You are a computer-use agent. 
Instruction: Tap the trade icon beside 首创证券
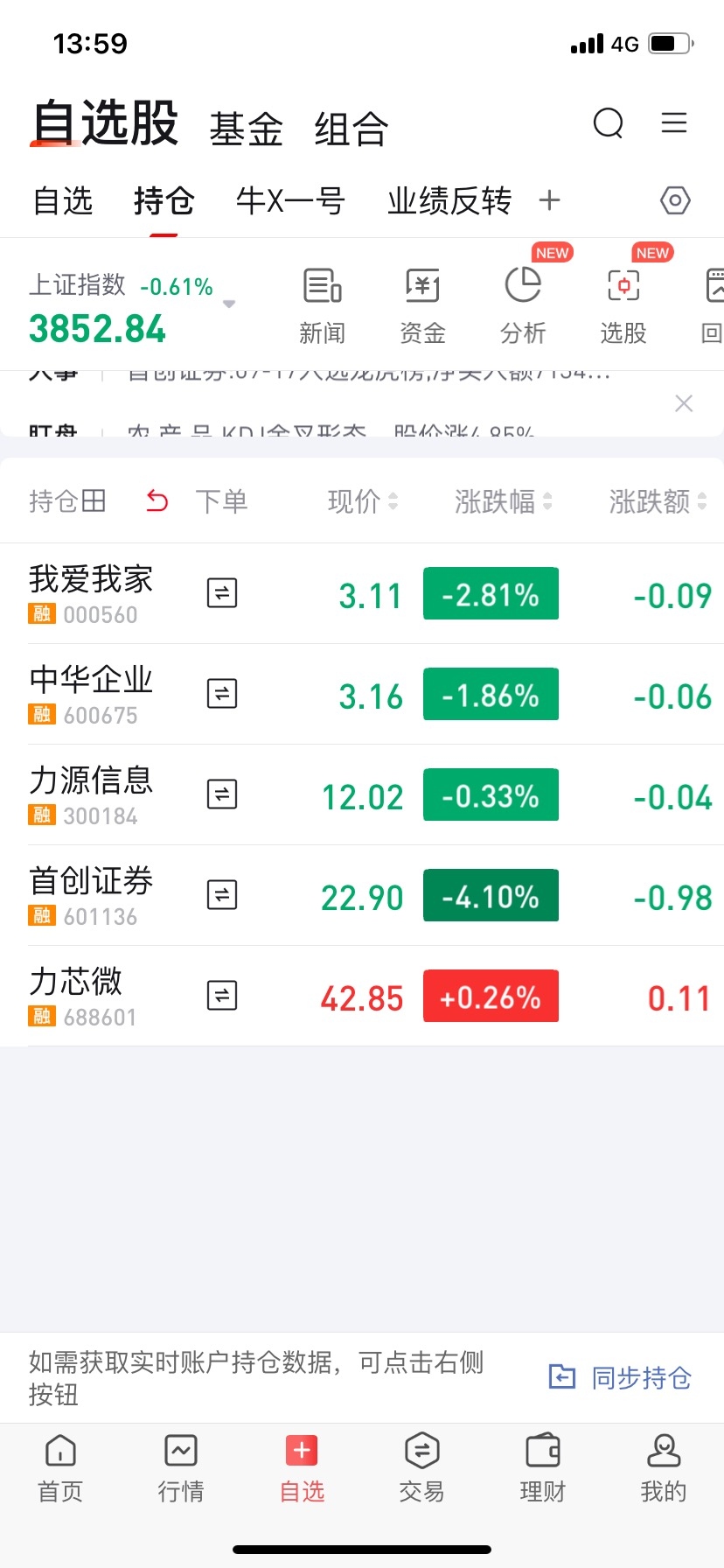click(x=222, y=895)
